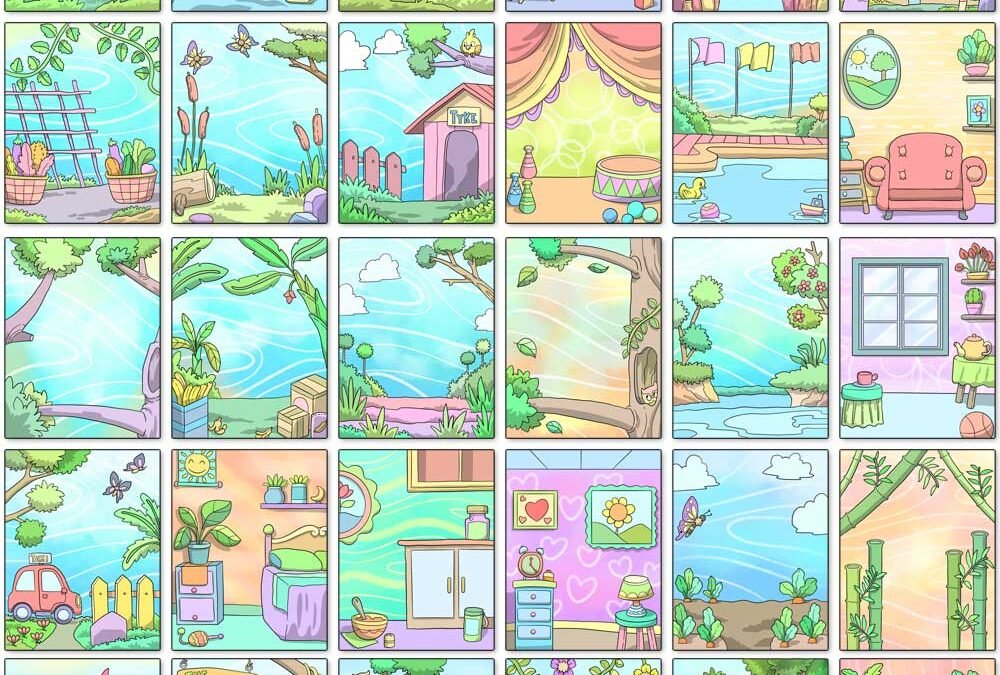Pick the heart wallpaper room background
The height and width of the screenshot is (675, 1000).
(583, 550)
